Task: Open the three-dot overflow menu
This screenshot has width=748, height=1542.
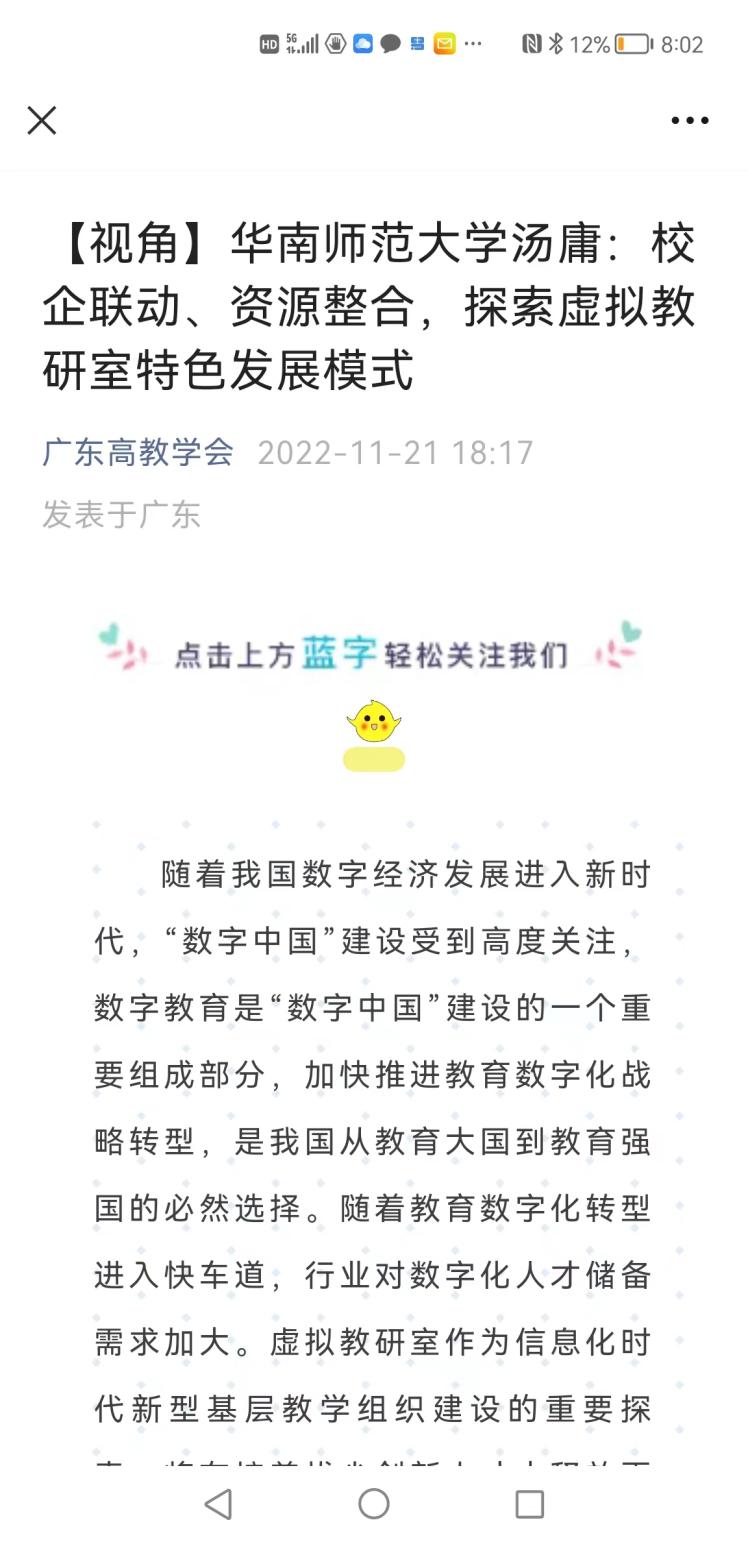Action: tap(689, 120)
